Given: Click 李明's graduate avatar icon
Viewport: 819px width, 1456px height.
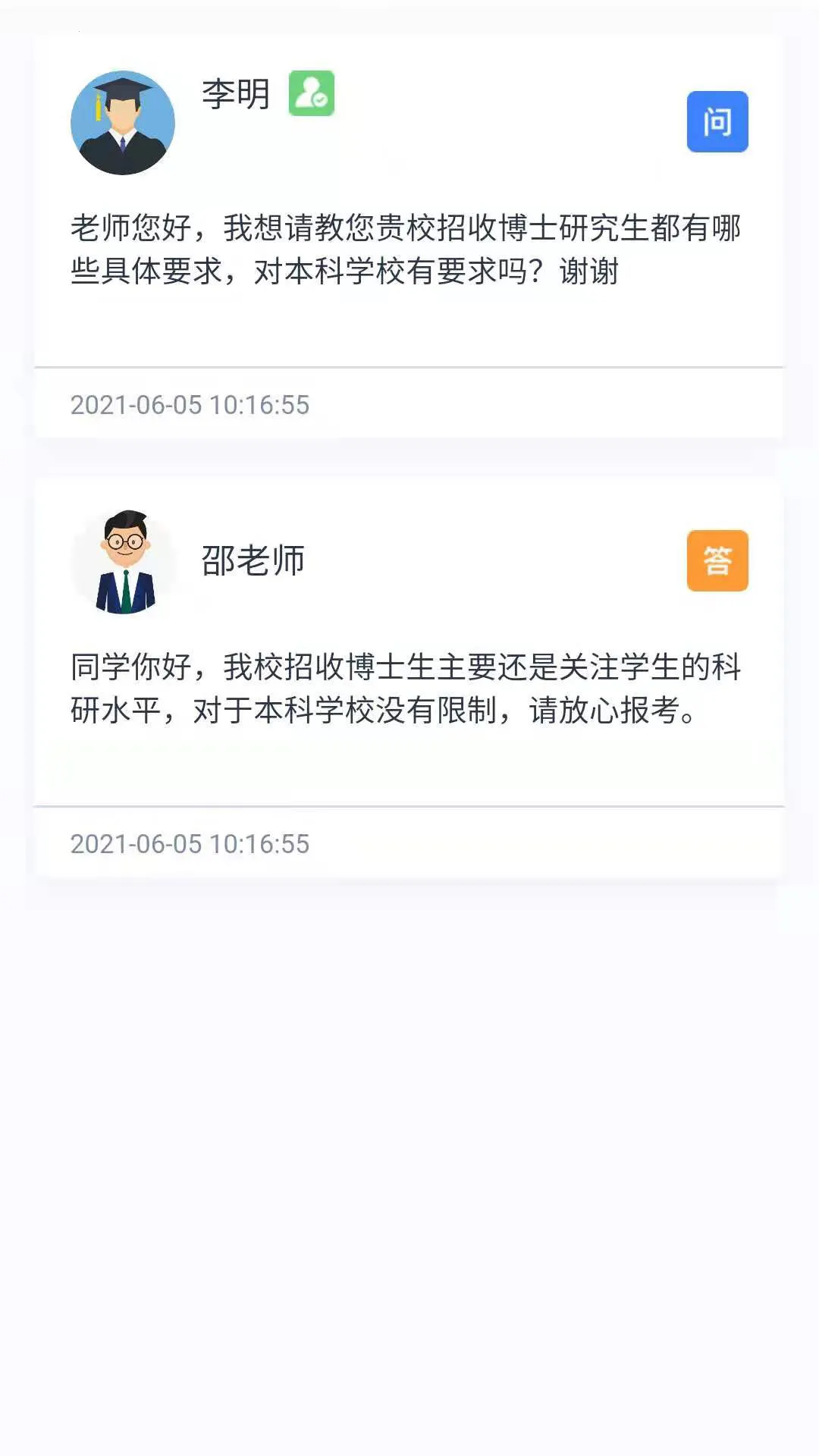Looking at the screenshot, I should click(123, 121).
